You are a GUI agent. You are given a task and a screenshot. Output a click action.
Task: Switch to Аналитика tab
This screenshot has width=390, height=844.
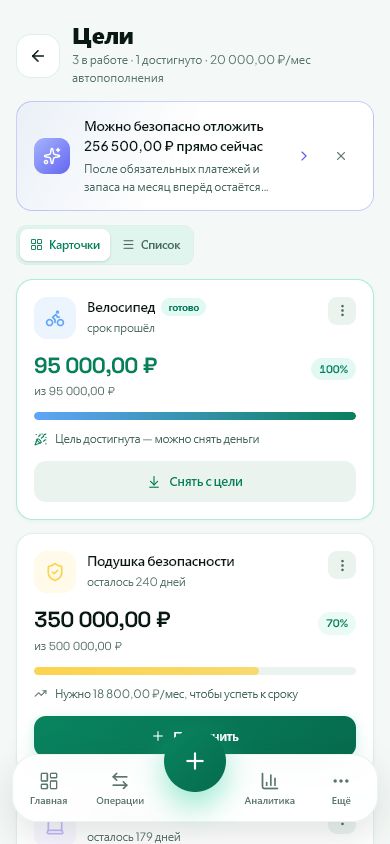(270, 789)
